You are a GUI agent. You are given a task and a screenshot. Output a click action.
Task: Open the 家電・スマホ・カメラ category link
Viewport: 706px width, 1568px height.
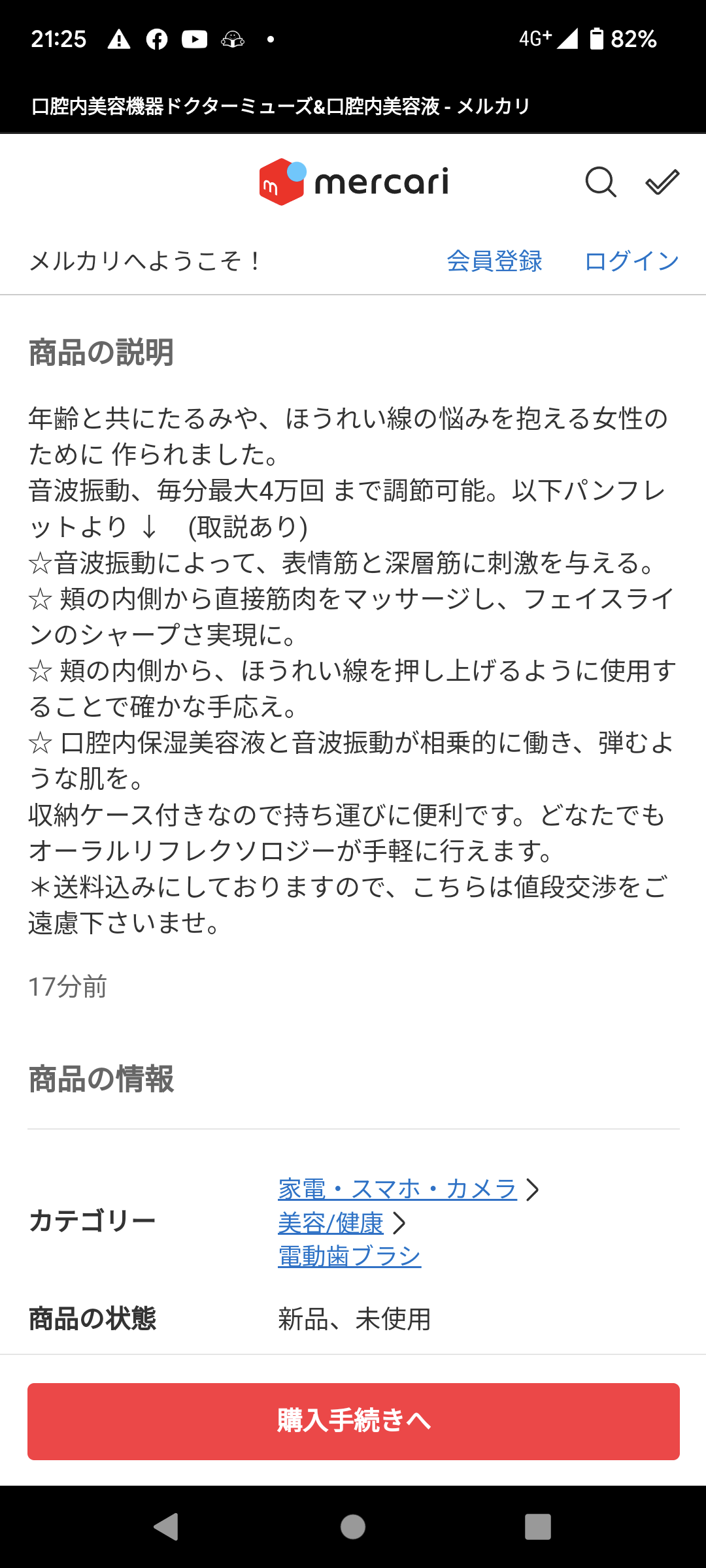pyautogui.click(x=397, y=1188)
